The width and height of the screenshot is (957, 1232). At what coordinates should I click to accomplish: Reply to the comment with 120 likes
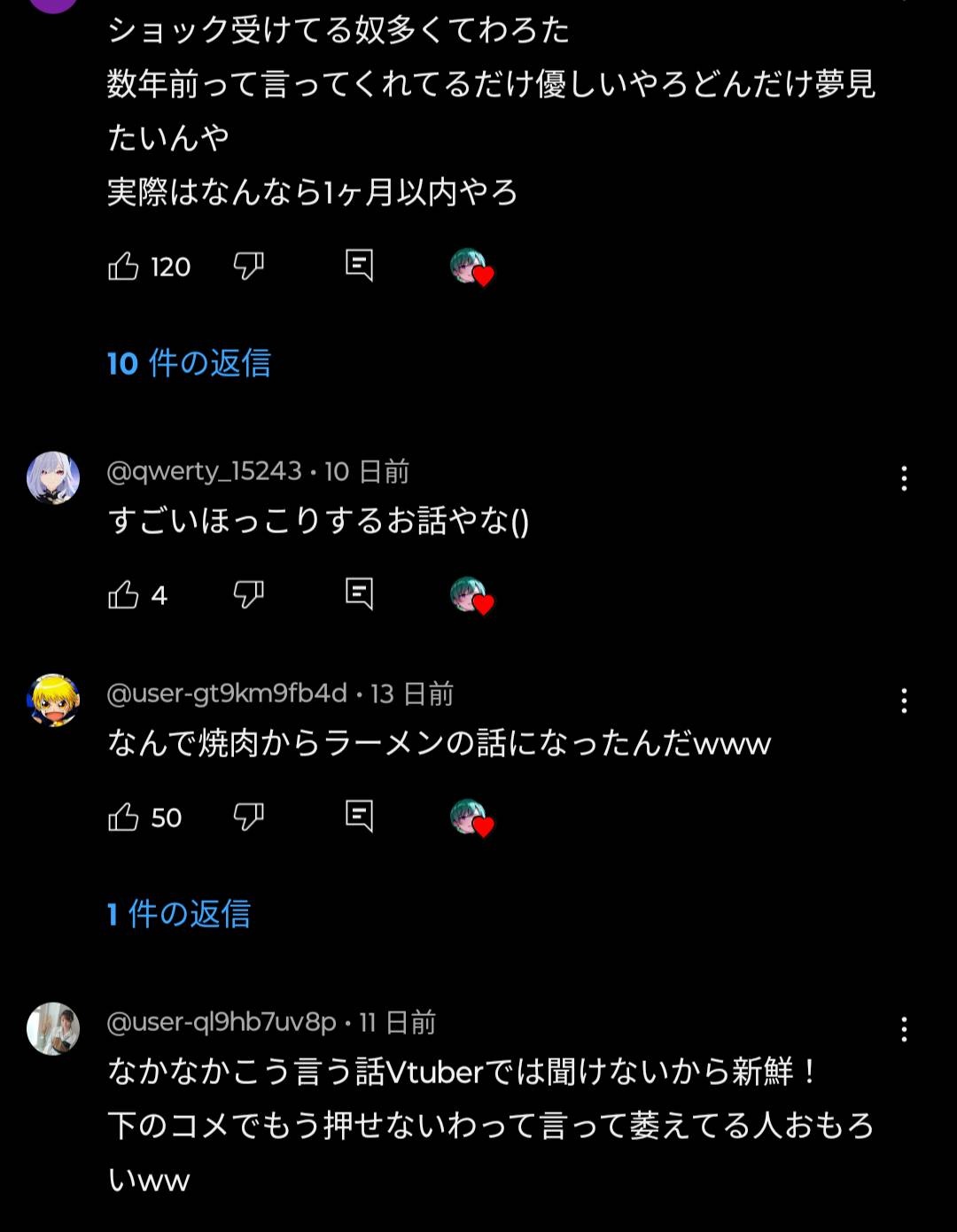point(359,266)
